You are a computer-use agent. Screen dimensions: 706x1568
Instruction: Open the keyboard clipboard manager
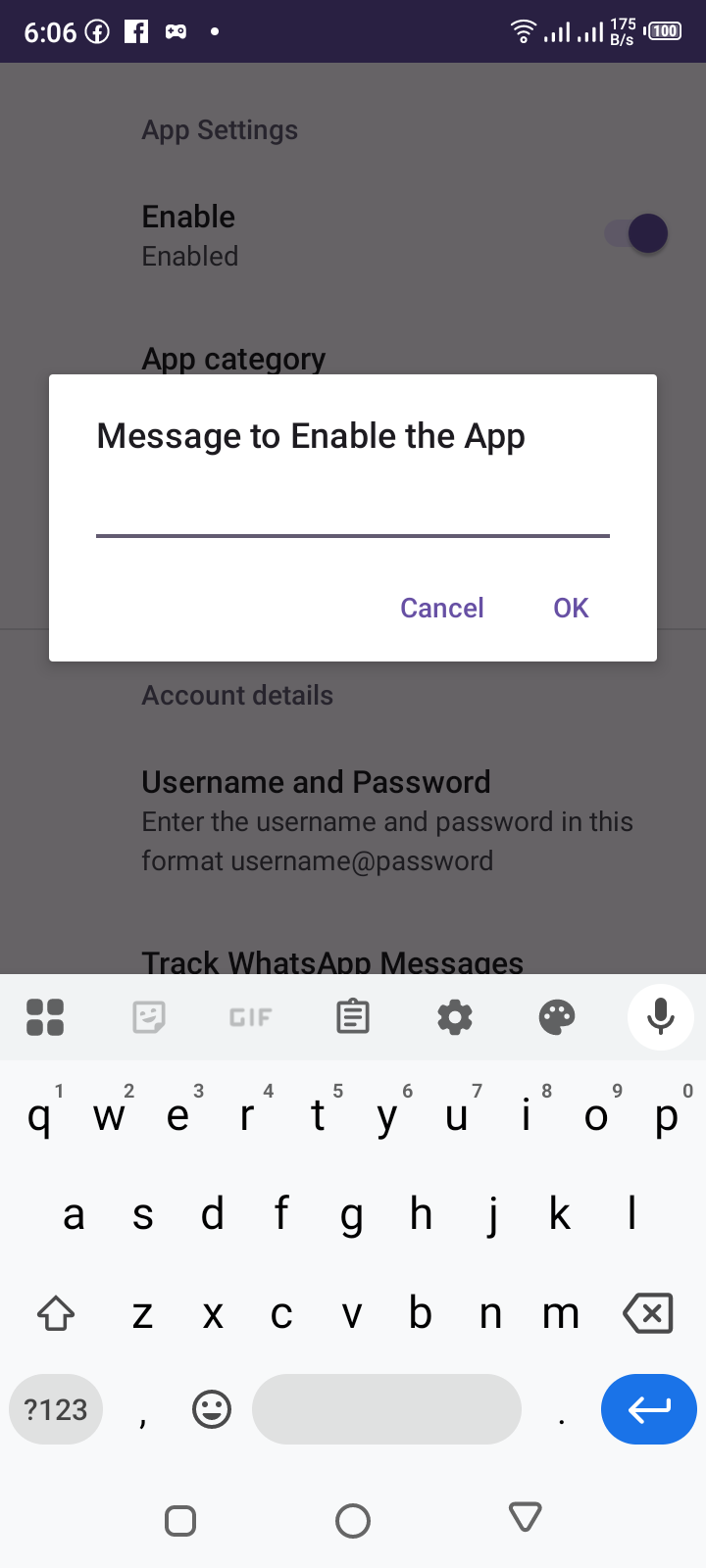[x=353, y=1017]
